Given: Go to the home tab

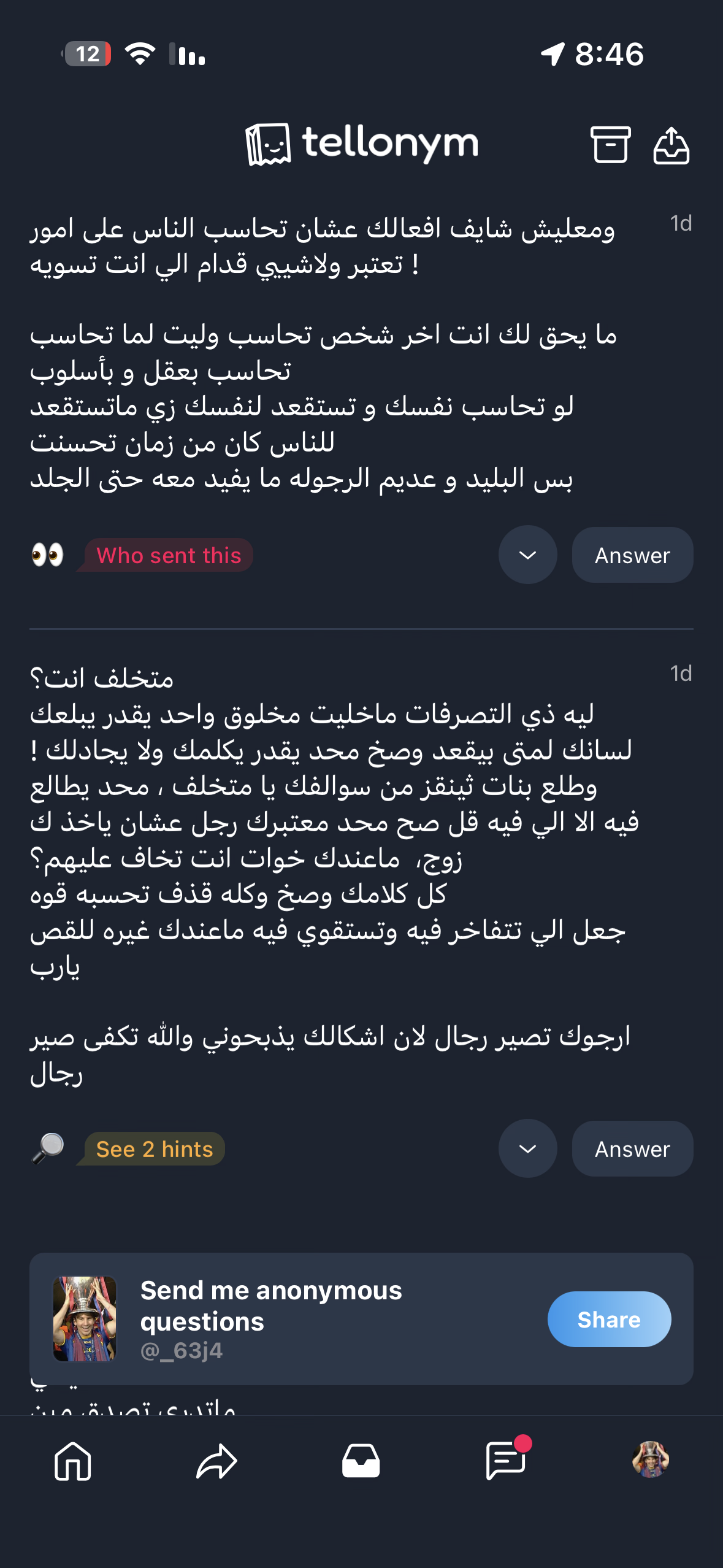Looking at the screenshot, I should click(x=72, y=1461).
